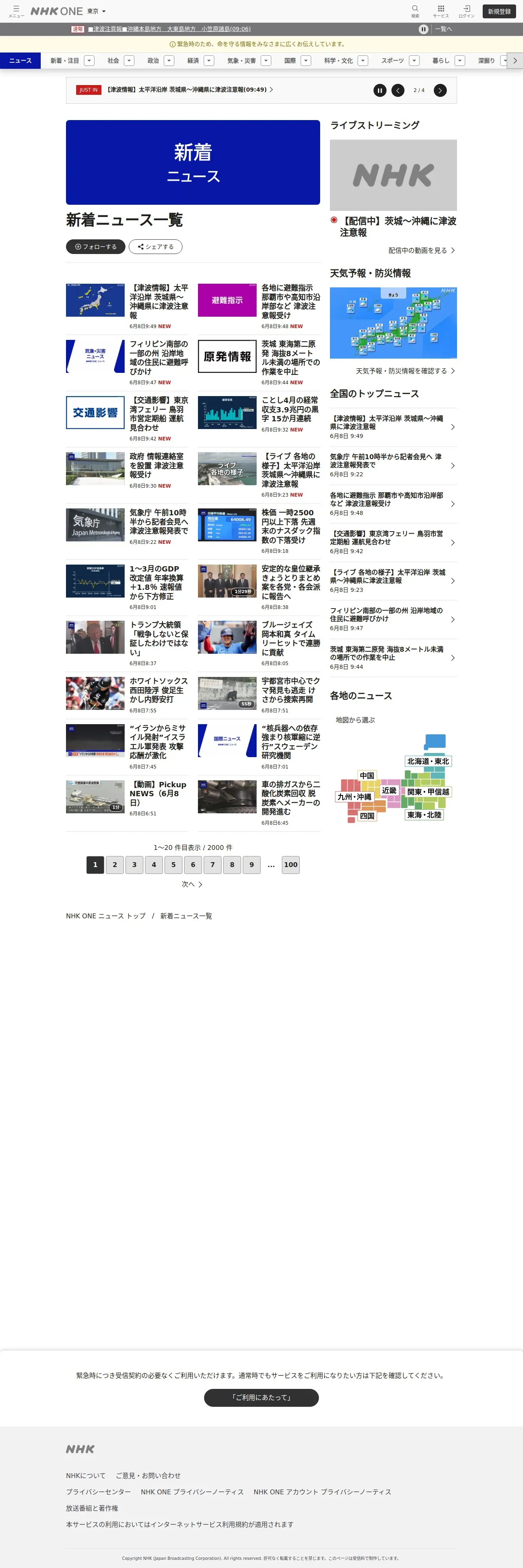
Task: Open the services grid icon
Action: pyautogui.click(x=441, y=11)
